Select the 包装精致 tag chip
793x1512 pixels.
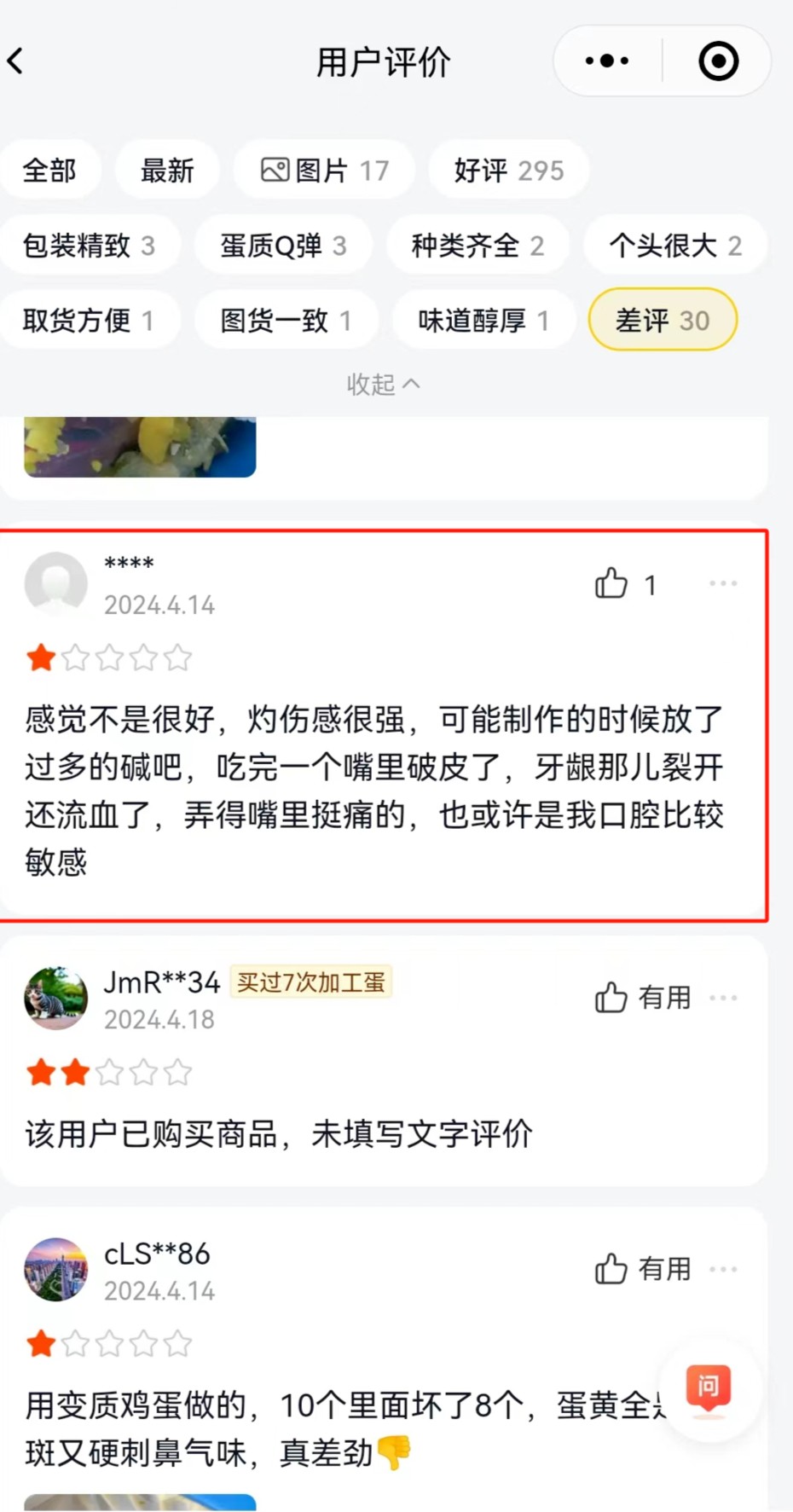89,246
